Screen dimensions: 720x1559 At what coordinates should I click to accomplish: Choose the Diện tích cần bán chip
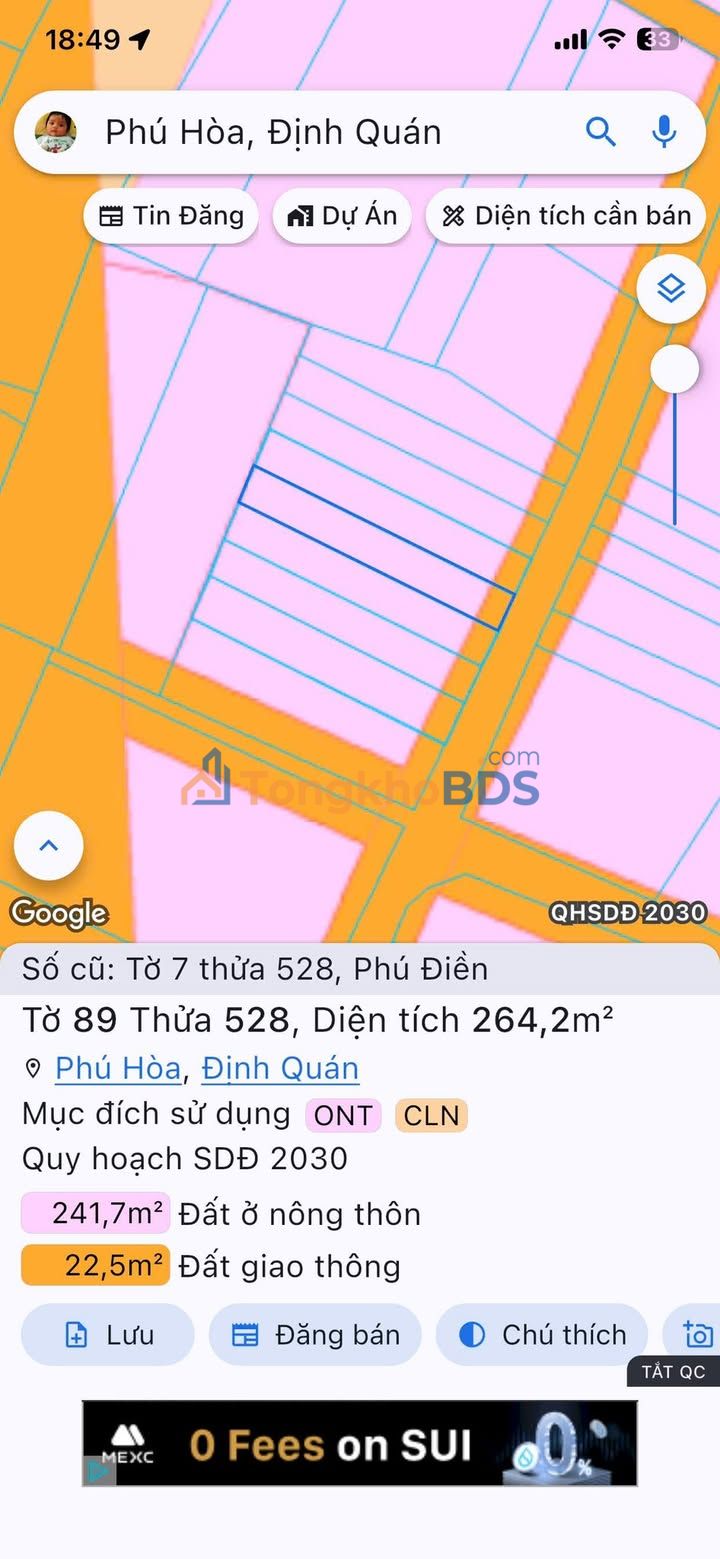tap(566, 216)
